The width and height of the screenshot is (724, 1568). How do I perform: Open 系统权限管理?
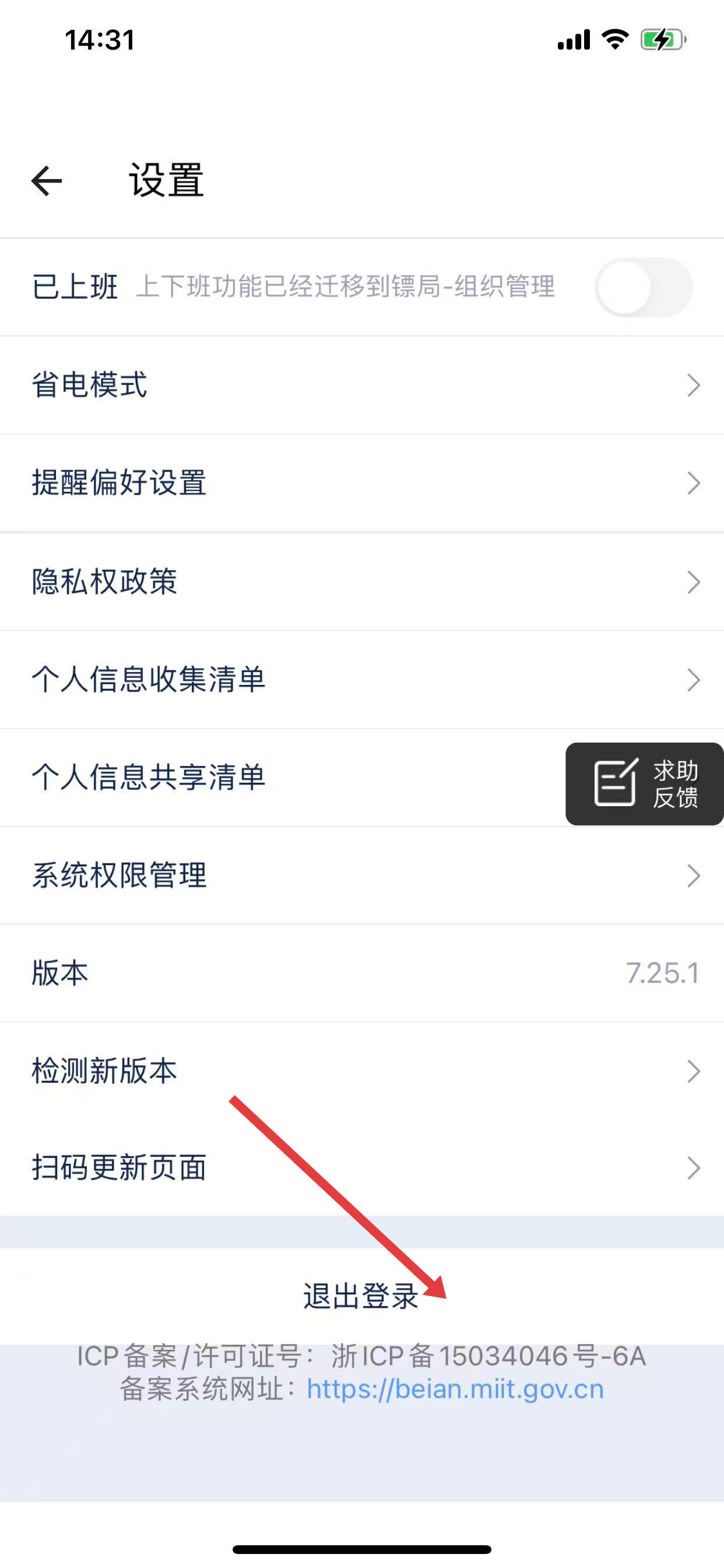[x=361, y=876]
